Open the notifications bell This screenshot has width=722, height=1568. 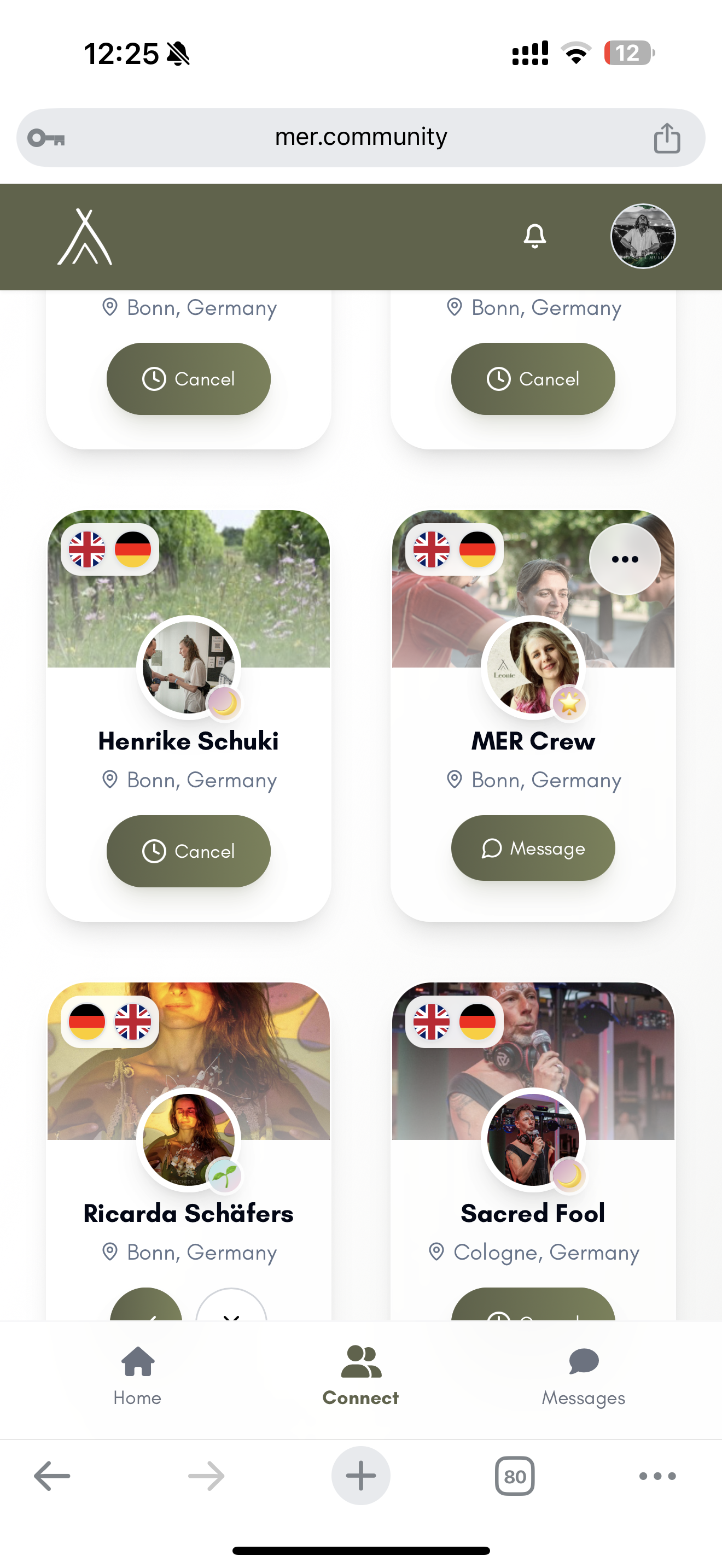pos(534,236)
